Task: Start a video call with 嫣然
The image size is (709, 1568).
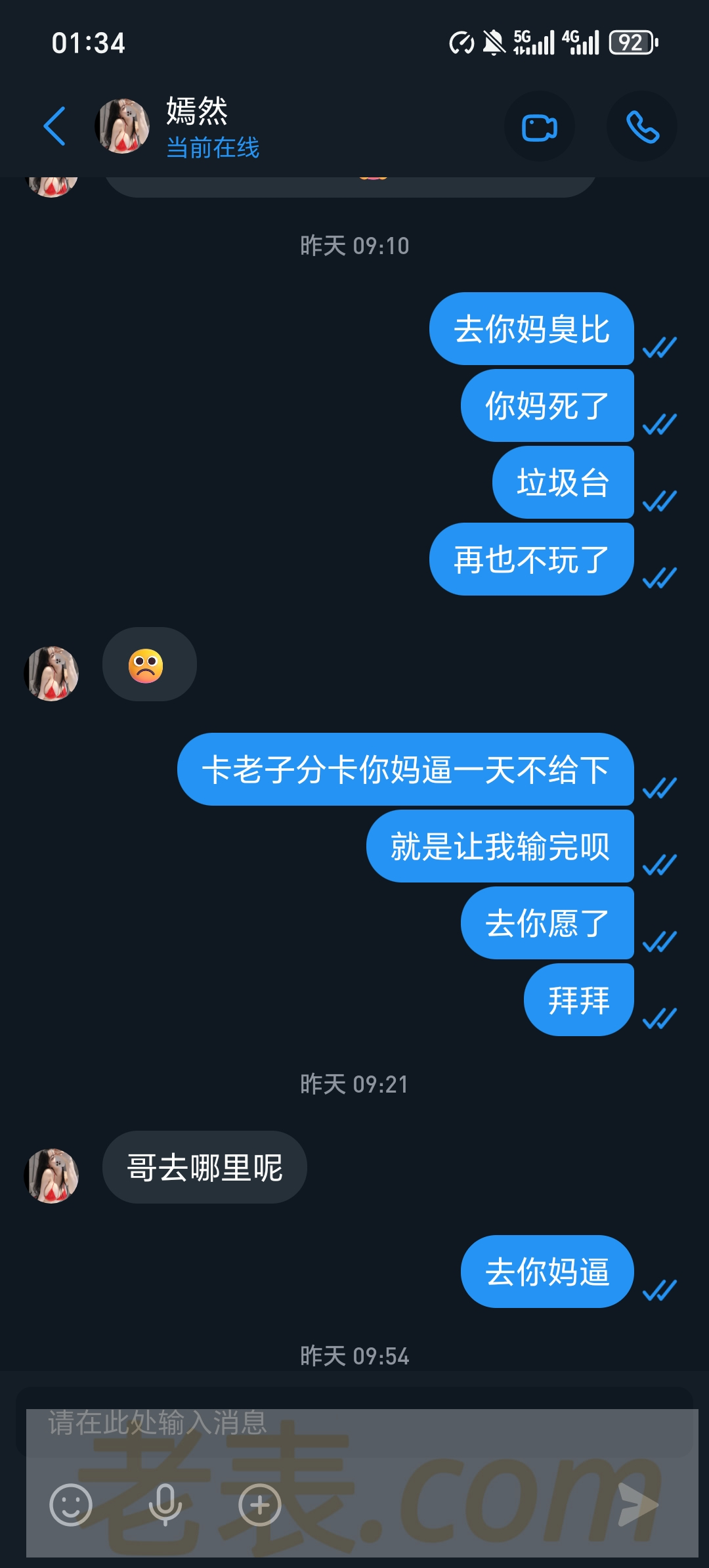Action: [539, 127]
